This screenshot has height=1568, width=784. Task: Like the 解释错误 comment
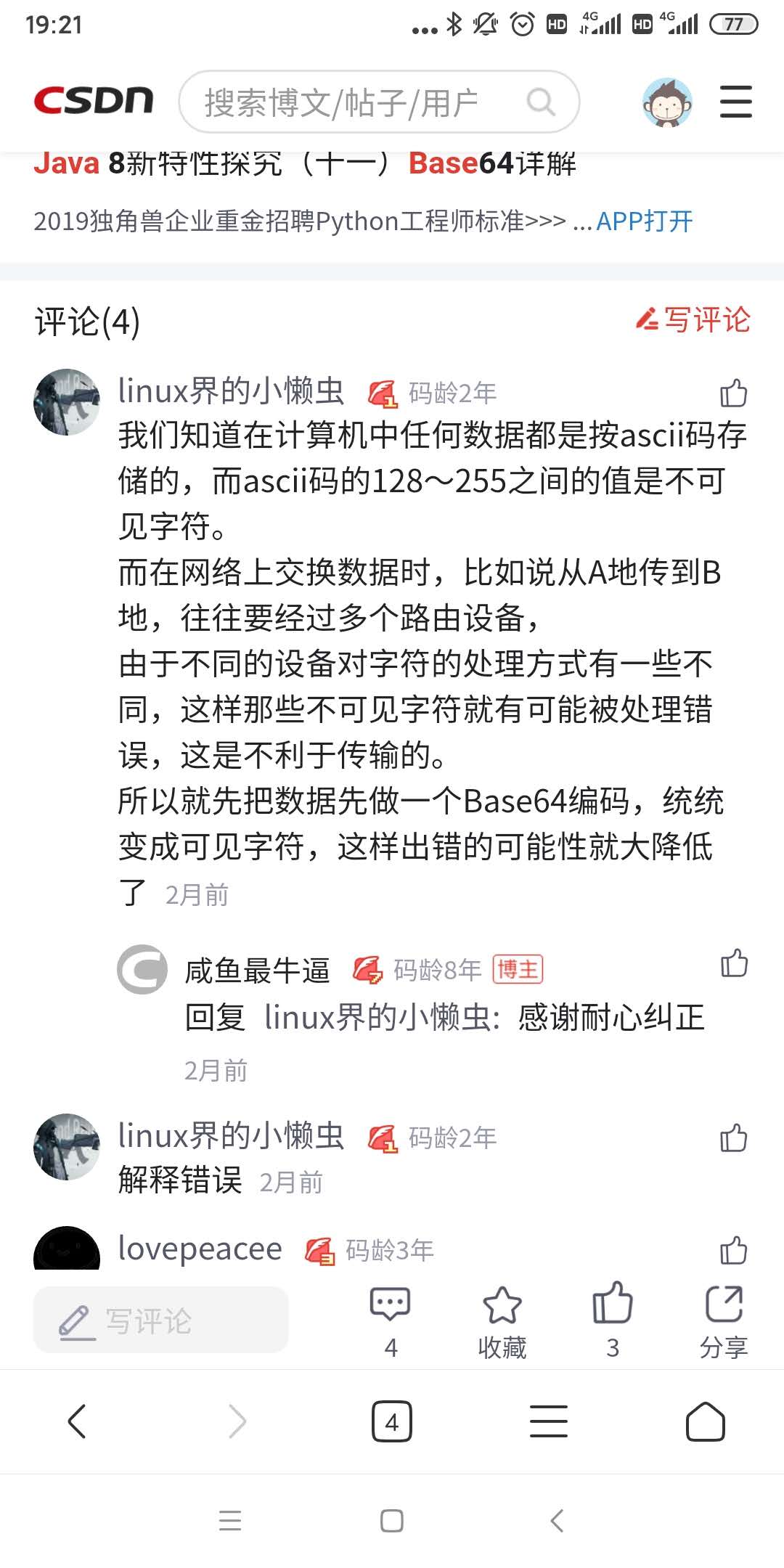tap(733, 1138)
